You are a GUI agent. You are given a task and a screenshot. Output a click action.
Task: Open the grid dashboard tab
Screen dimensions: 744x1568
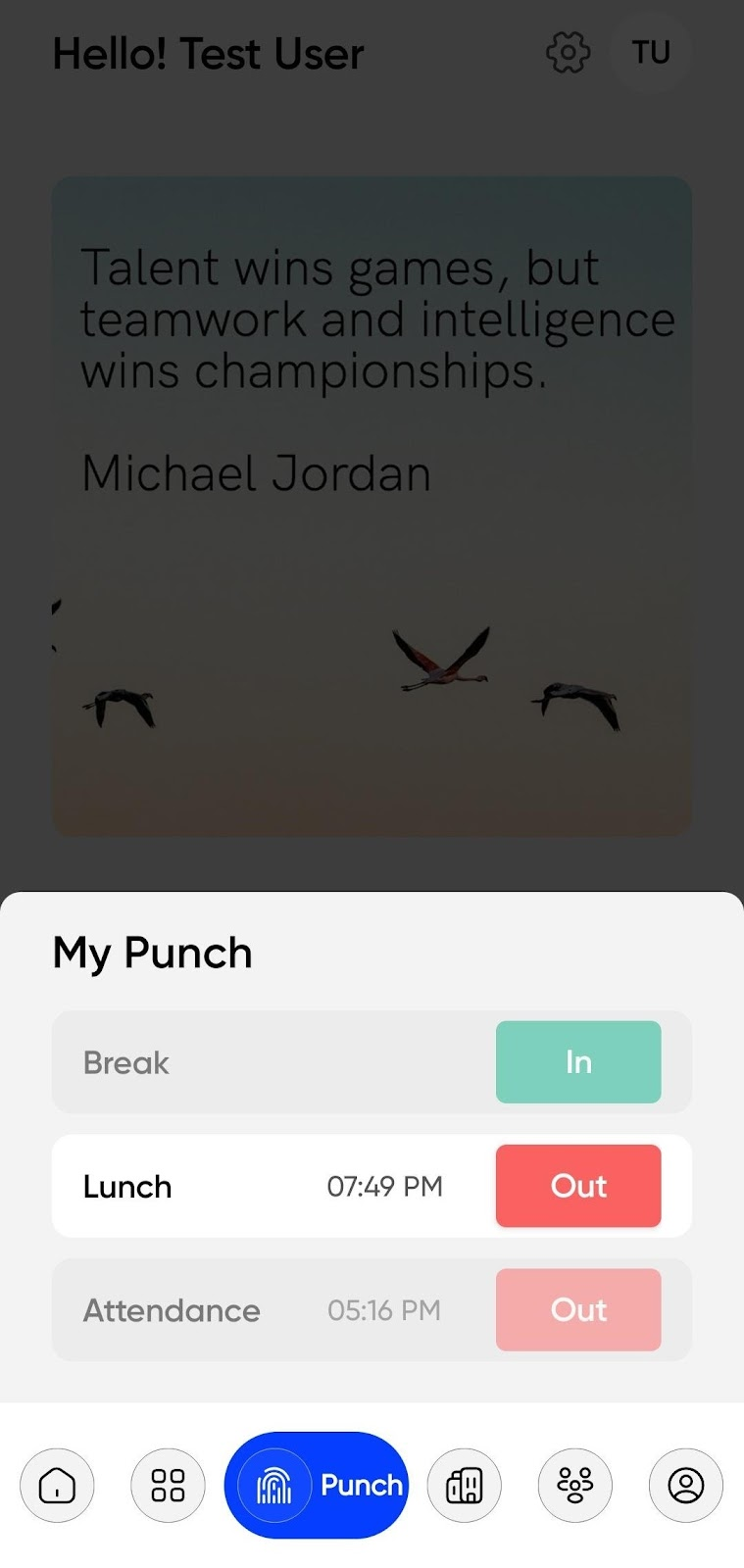click(x=168, y=1486)
